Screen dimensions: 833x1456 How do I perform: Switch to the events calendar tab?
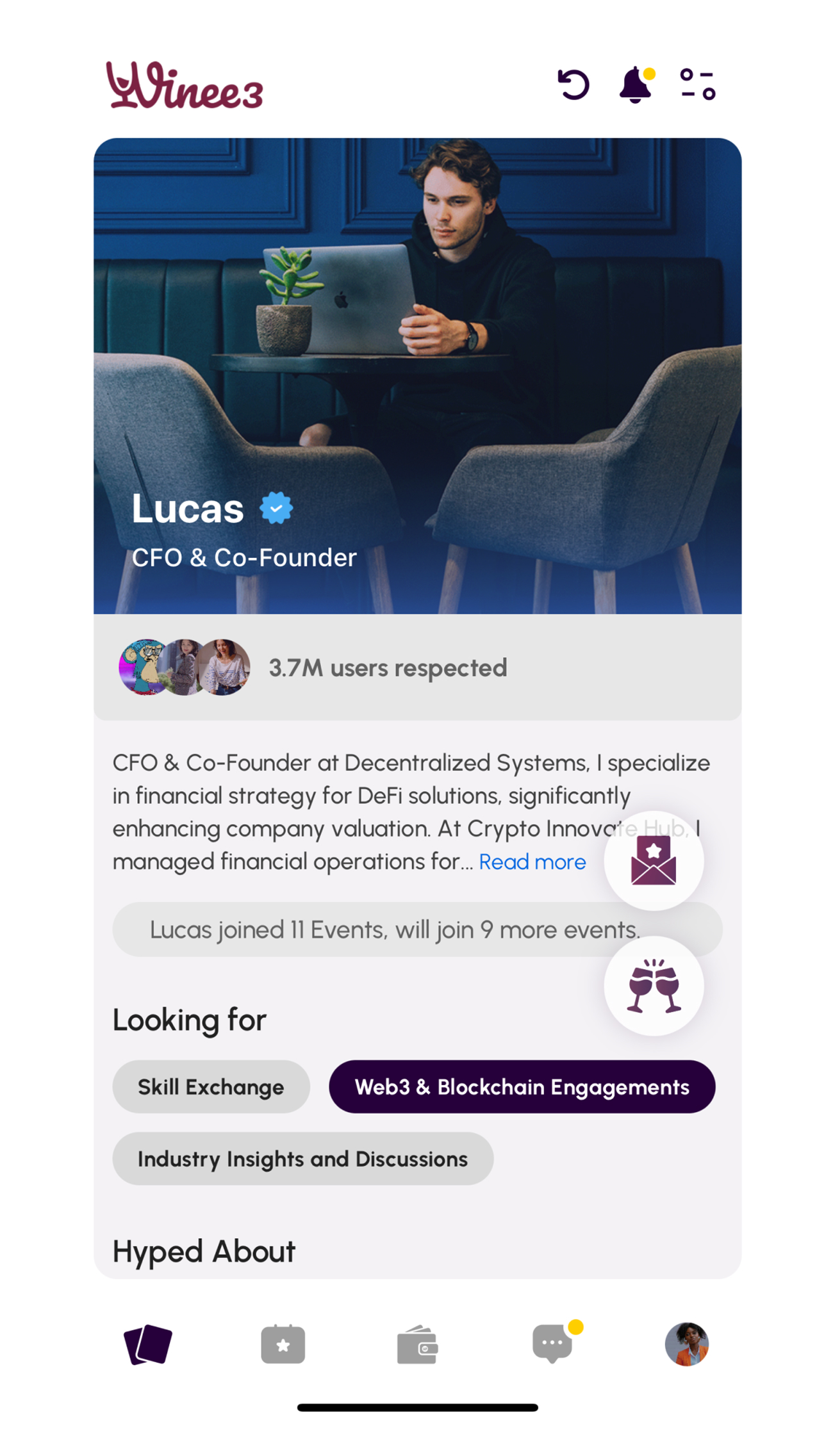[283, 1344]
